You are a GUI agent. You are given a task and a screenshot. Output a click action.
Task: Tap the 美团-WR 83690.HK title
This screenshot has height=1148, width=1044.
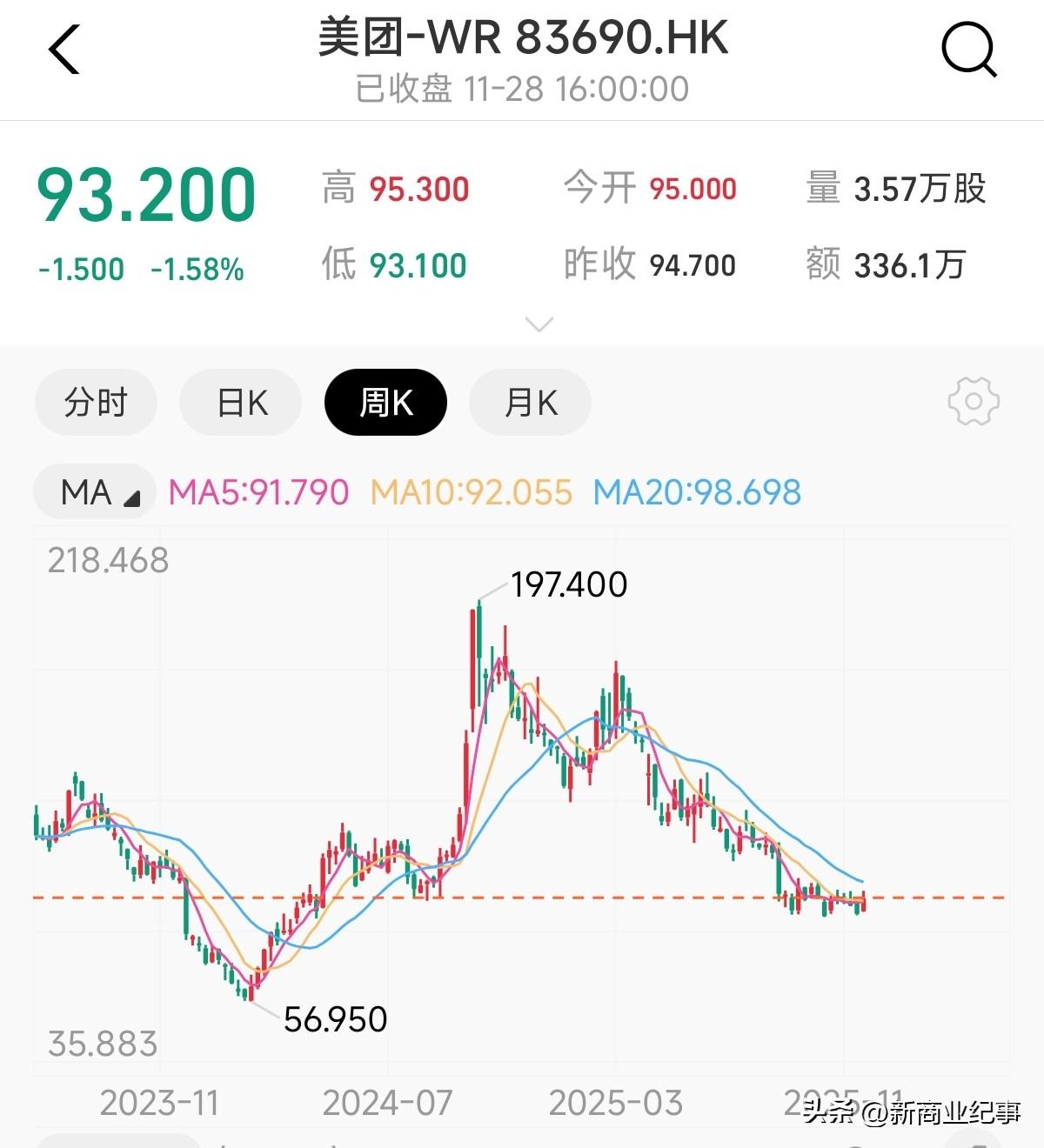[520, 39]
